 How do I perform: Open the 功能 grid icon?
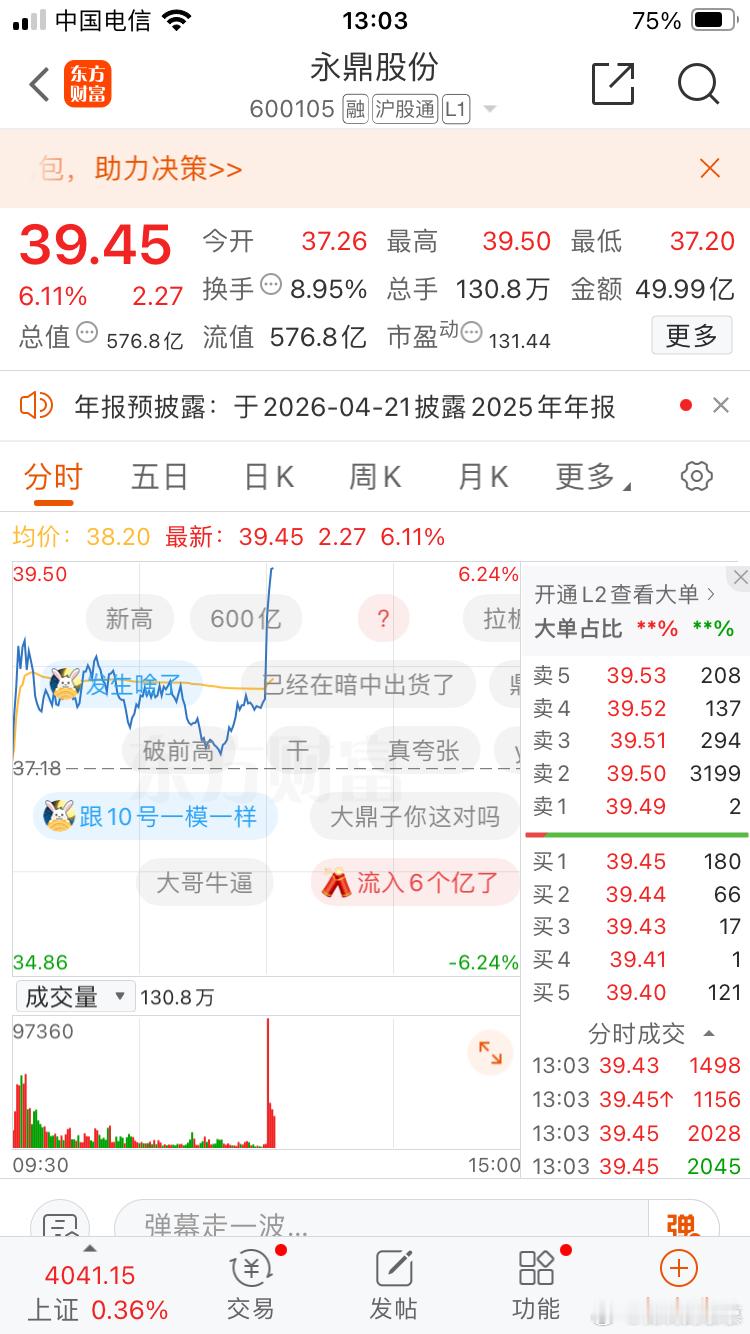(536, 1274)
